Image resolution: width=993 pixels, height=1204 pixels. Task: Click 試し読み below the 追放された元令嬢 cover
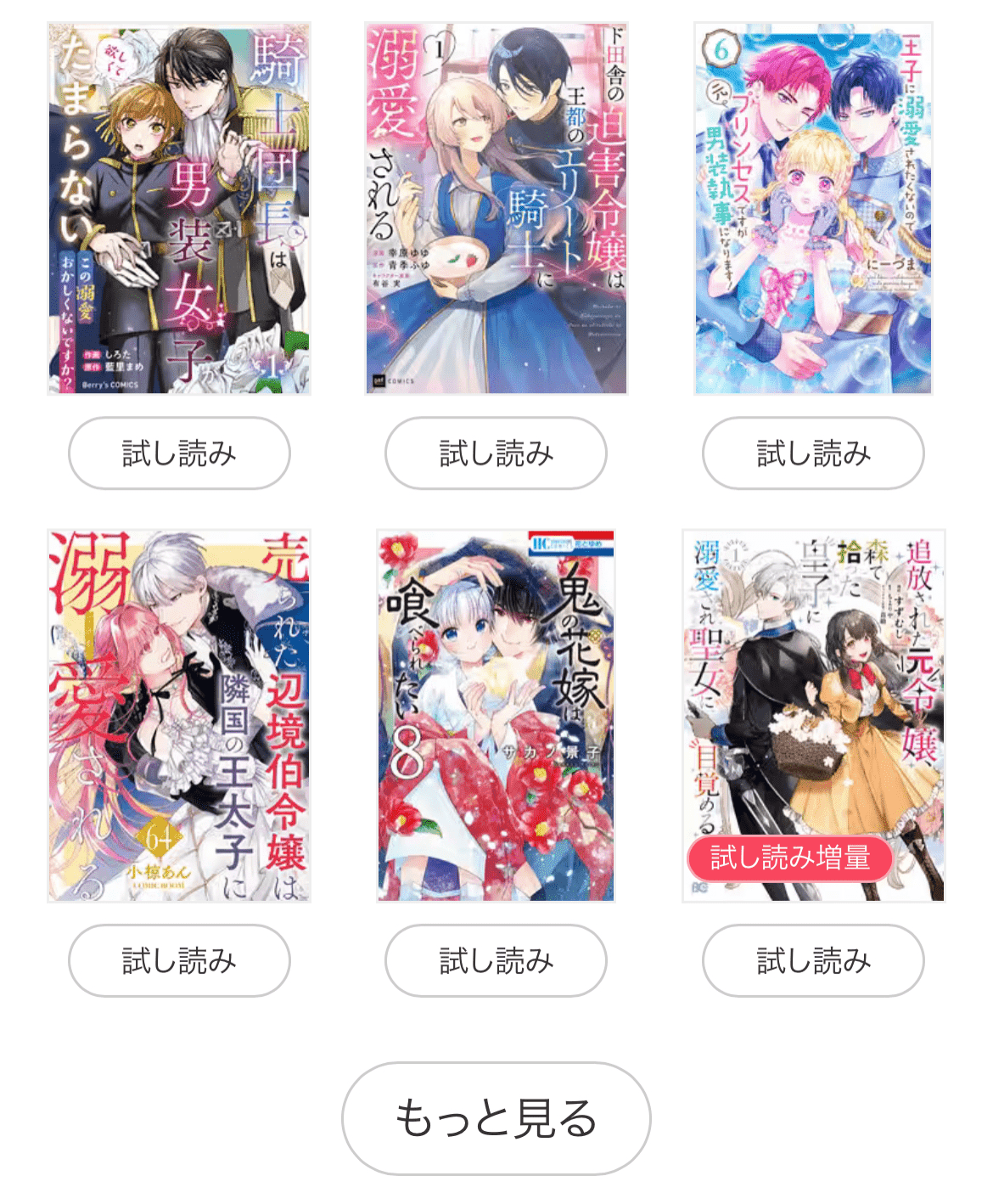811,960
